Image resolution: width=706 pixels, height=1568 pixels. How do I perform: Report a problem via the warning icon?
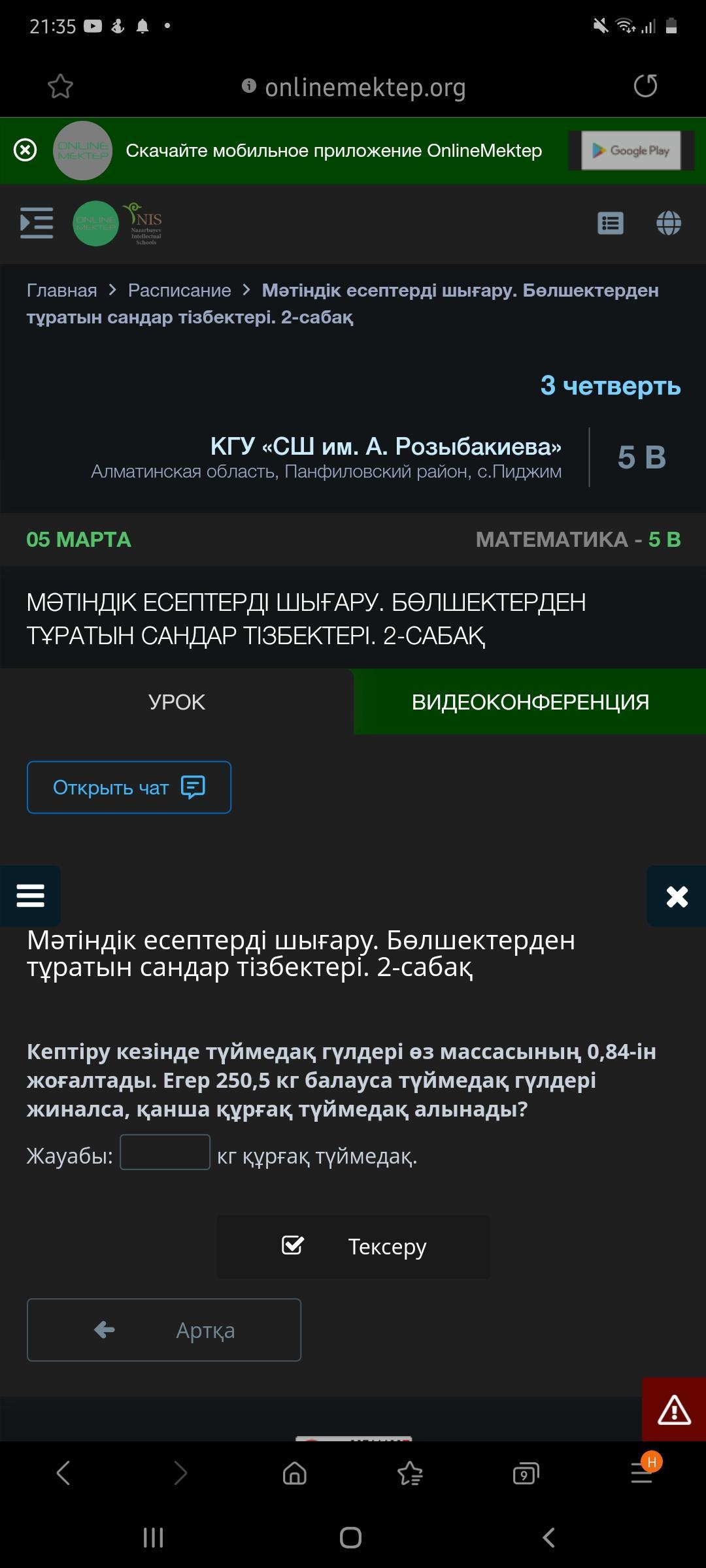pyautogui.click(x=674, y=1410)
